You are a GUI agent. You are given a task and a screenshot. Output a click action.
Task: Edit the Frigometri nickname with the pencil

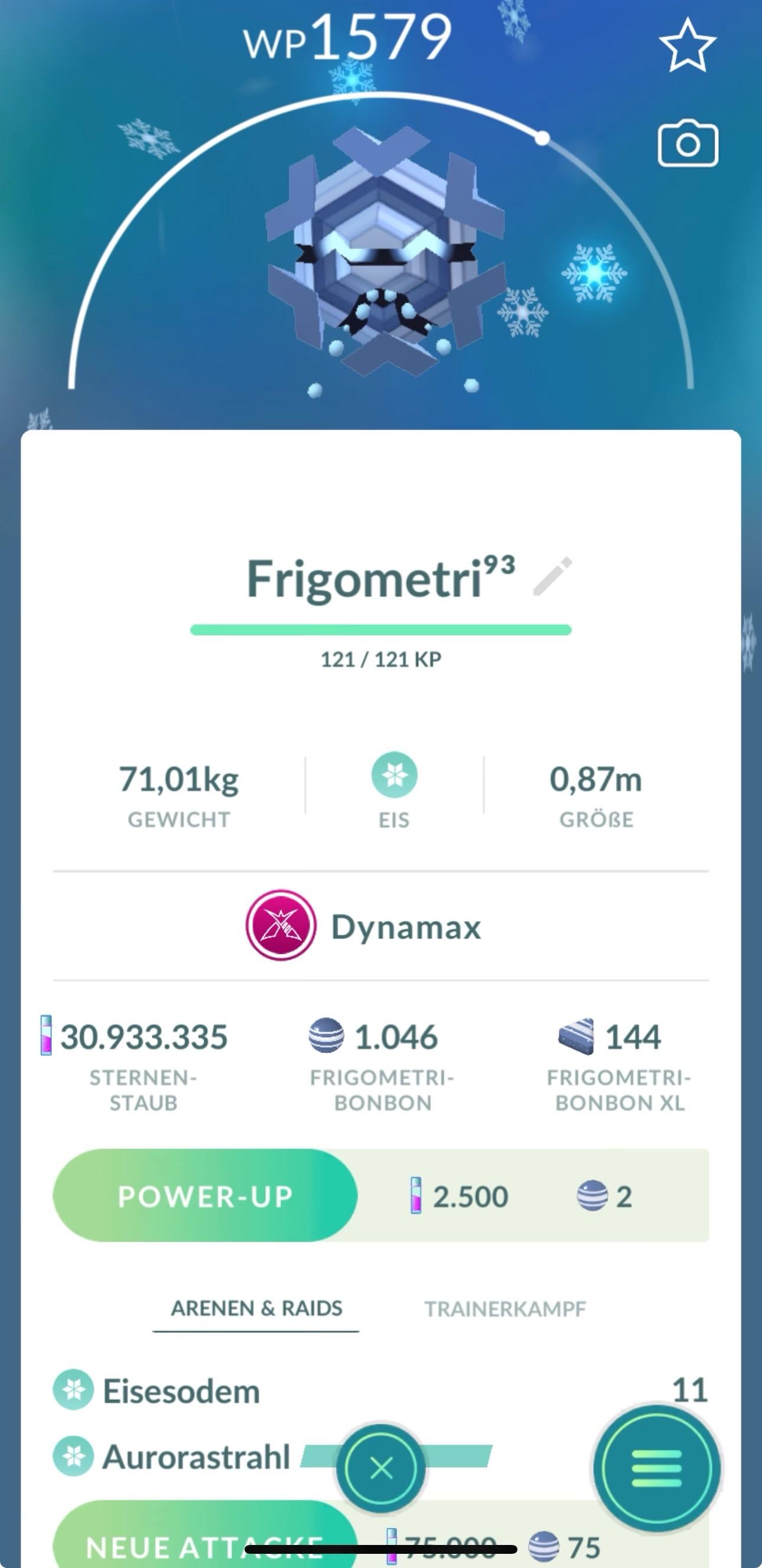pos(552,576)
